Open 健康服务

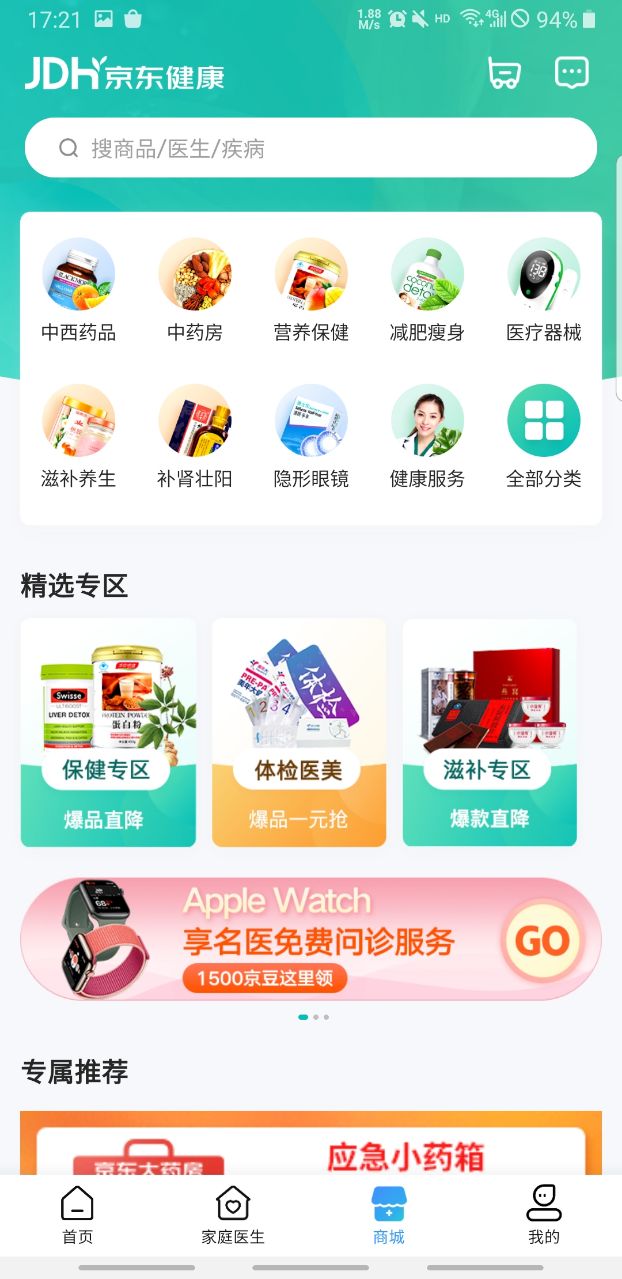click(x=427, y=436)
